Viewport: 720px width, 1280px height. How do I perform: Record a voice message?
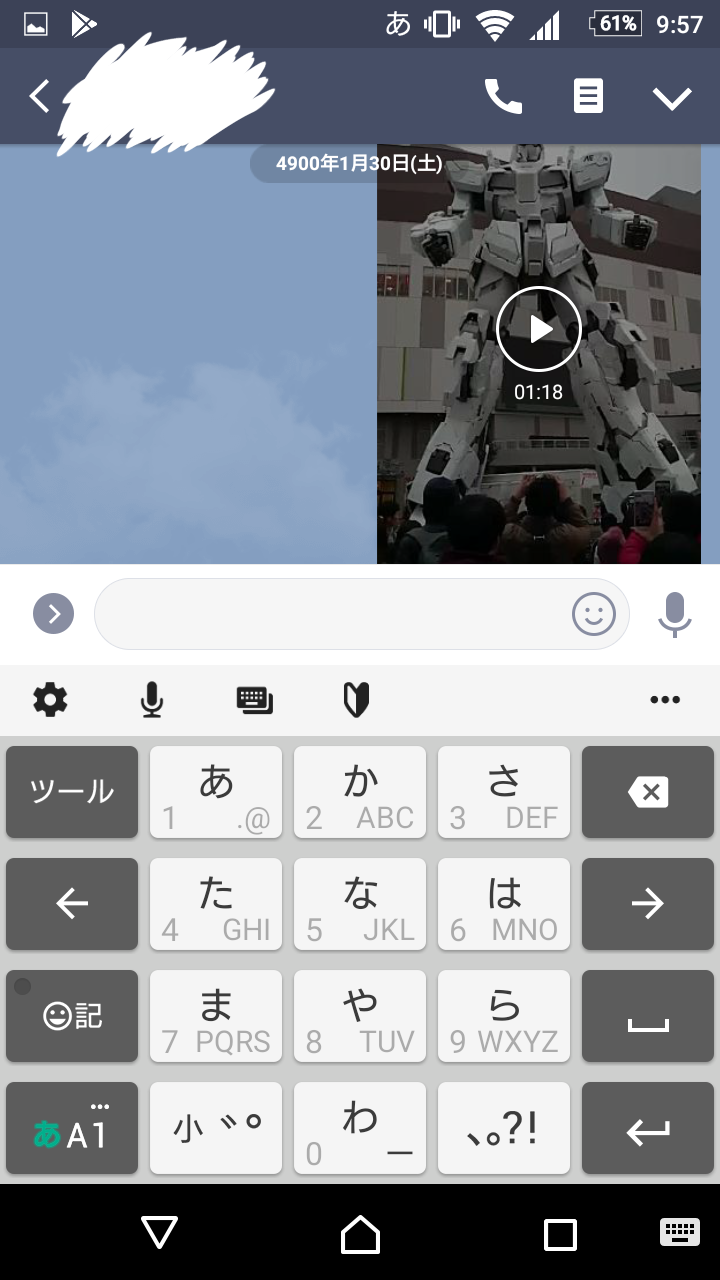[x=675, y=614]
